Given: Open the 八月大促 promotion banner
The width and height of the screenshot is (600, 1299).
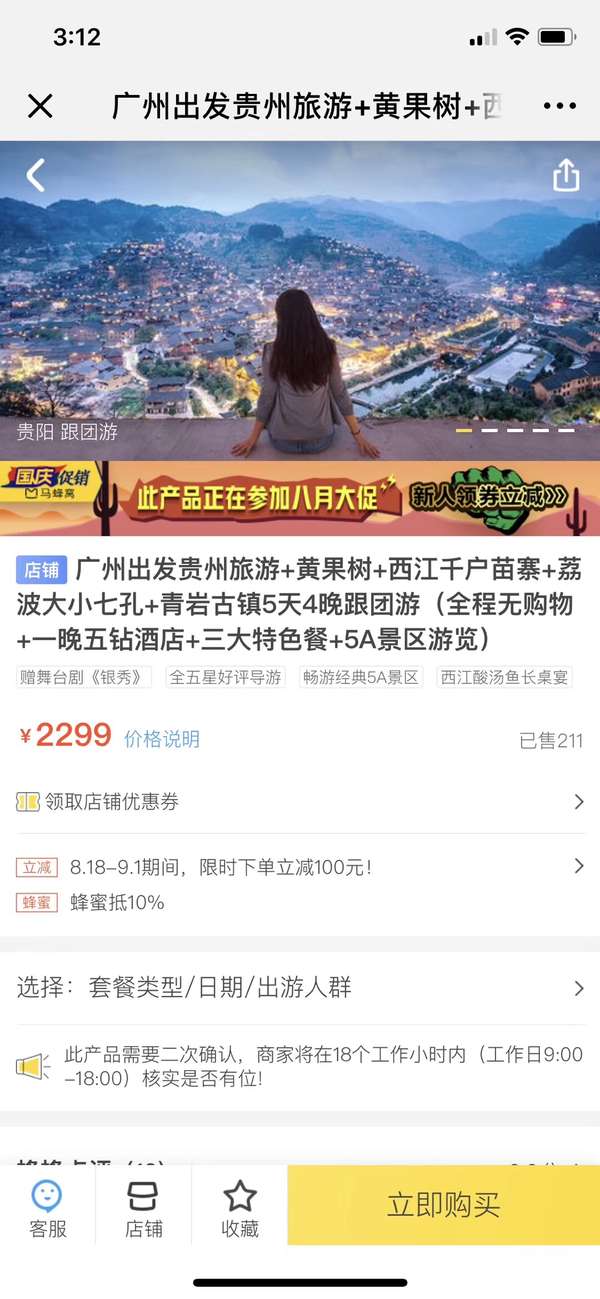Looking at the screenshot, I should click(x=300, y=498).
